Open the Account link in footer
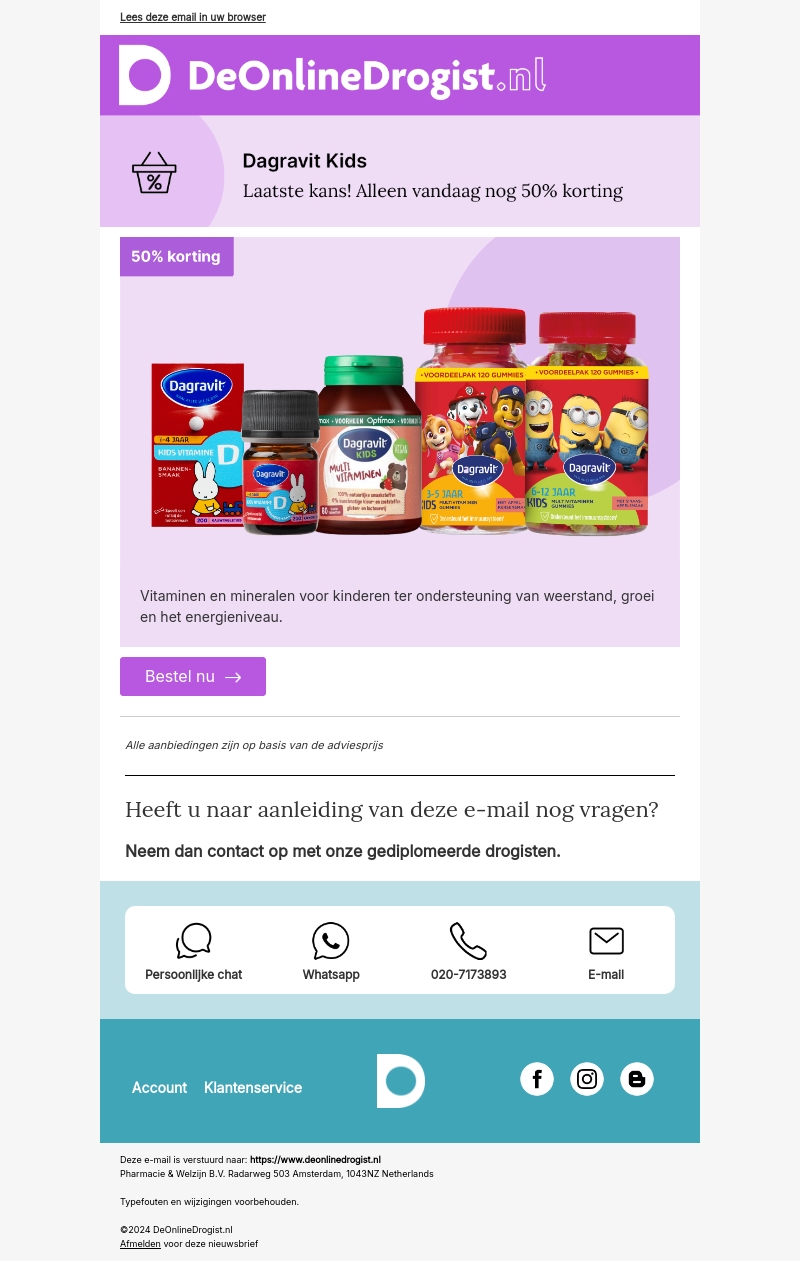Viewport: 800px width, 1262px height. [x=159, y=1087]
